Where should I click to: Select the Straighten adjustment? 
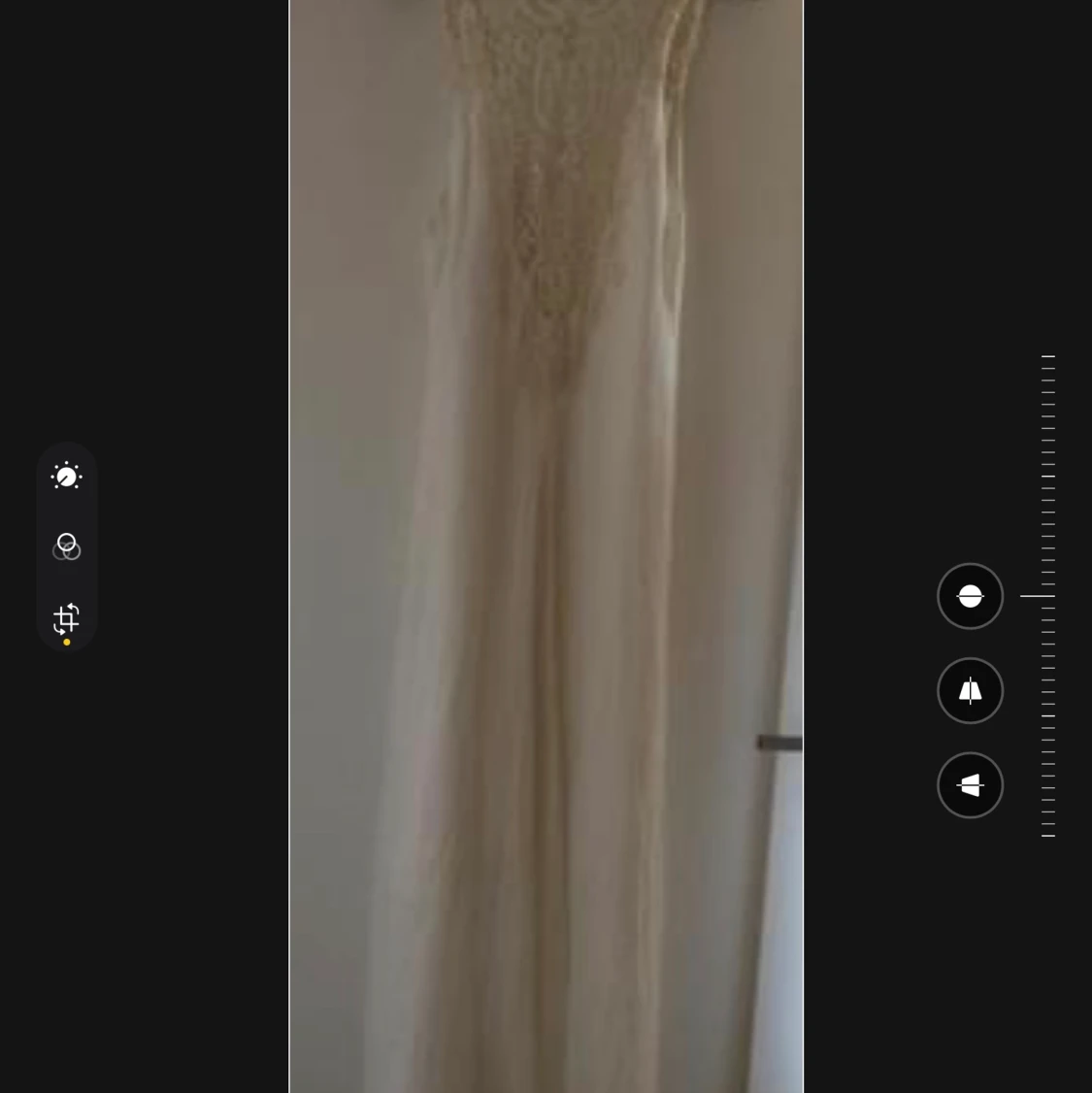(x=970, y=596)
